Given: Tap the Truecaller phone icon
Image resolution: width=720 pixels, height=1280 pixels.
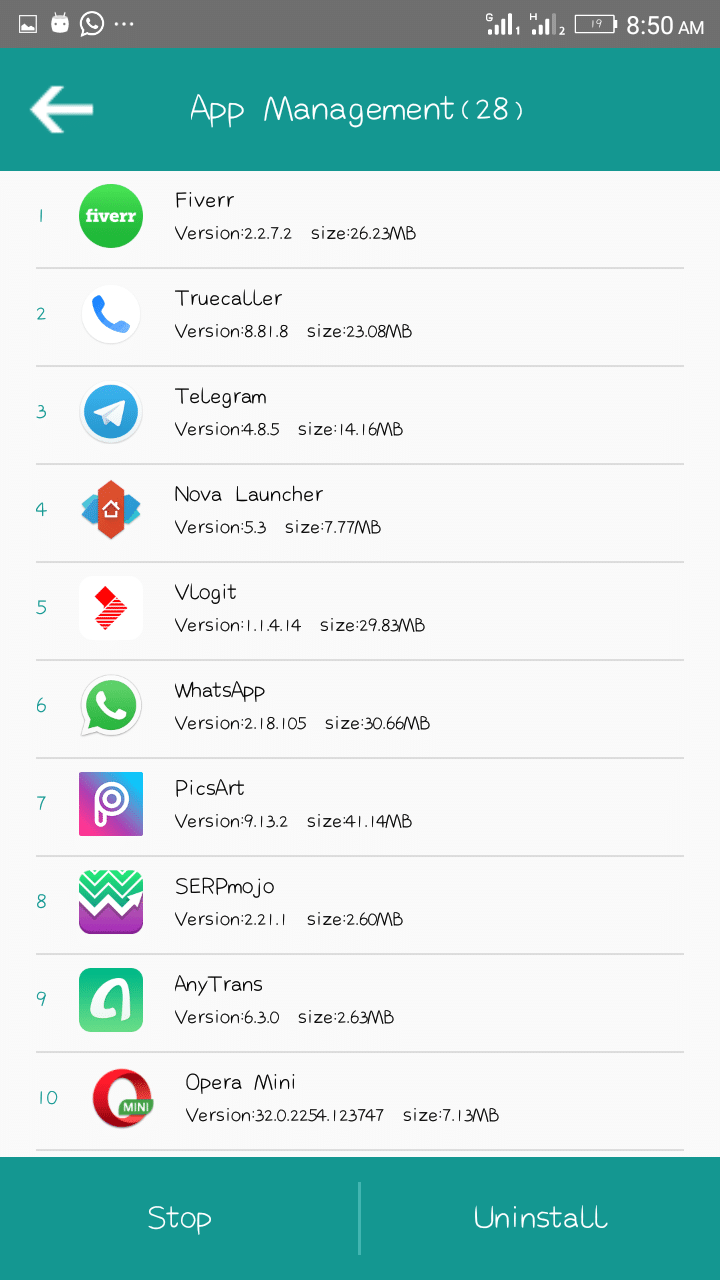Looking at the screenshot, I should 110,314.
